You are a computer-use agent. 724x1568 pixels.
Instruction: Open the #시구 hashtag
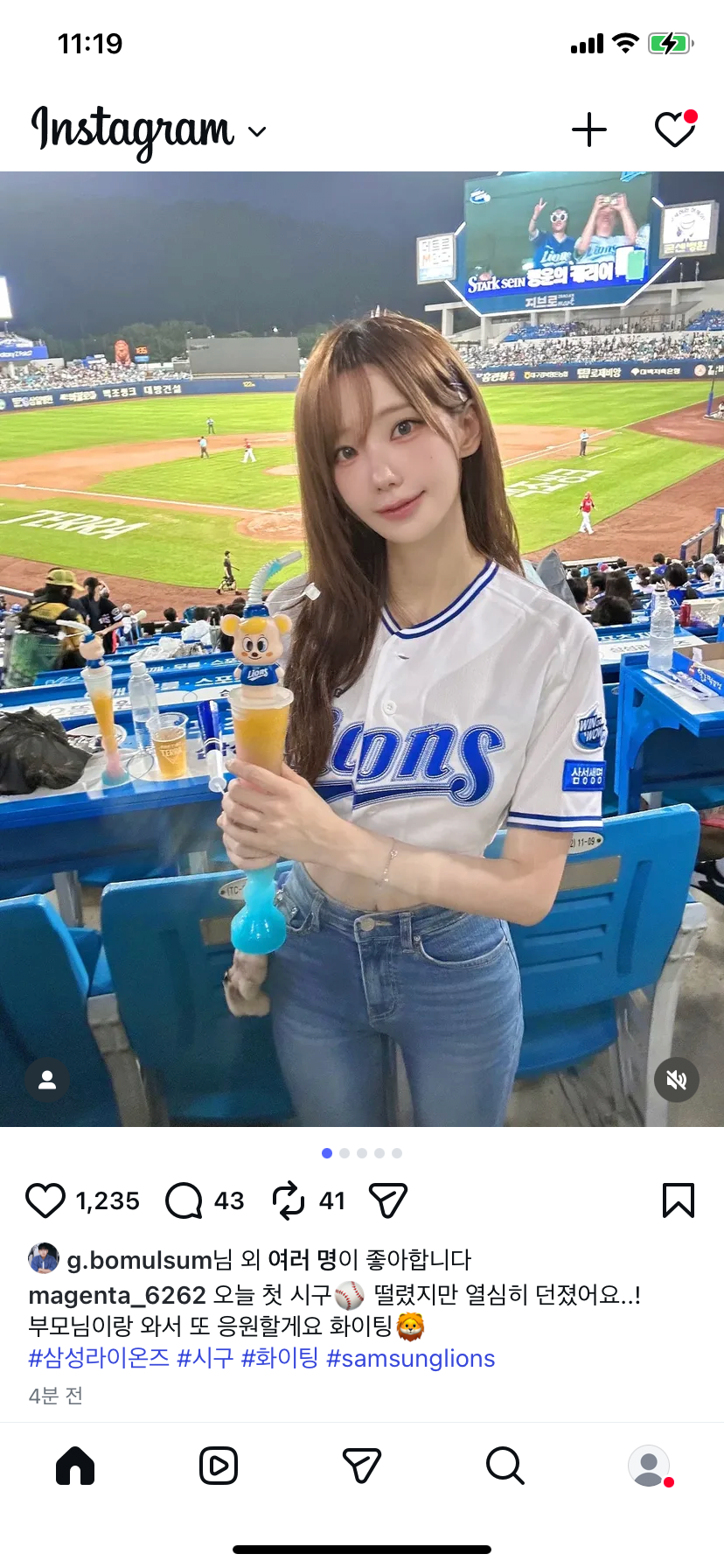(x=205, y=1358)
